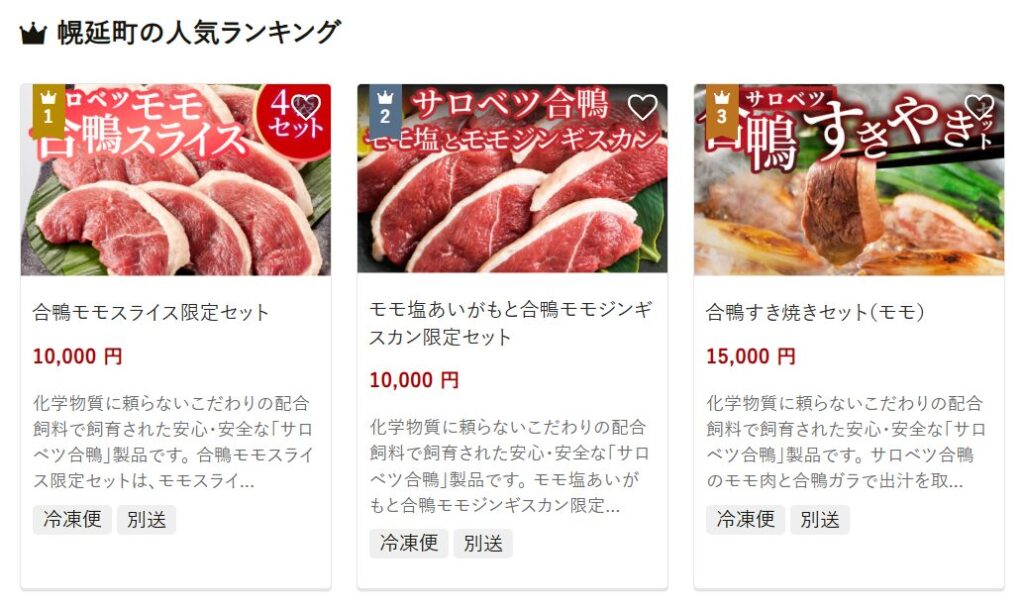Open the モモ塩あいがもと合鴨モモジンギスカン限定セット card

click(x=495, y=323)
